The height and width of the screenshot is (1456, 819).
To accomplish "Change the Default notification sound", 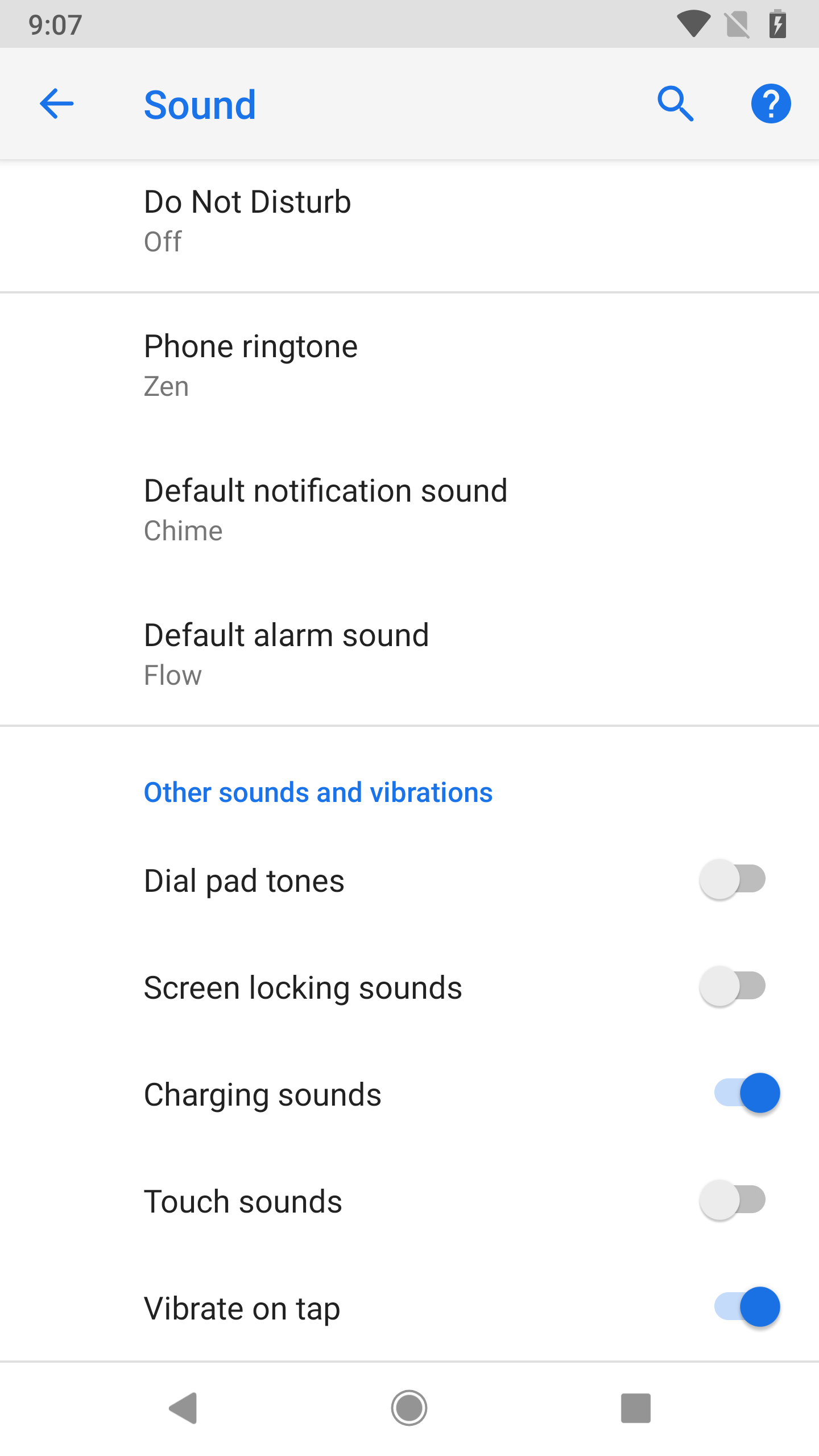I will [x=325, y=509].
